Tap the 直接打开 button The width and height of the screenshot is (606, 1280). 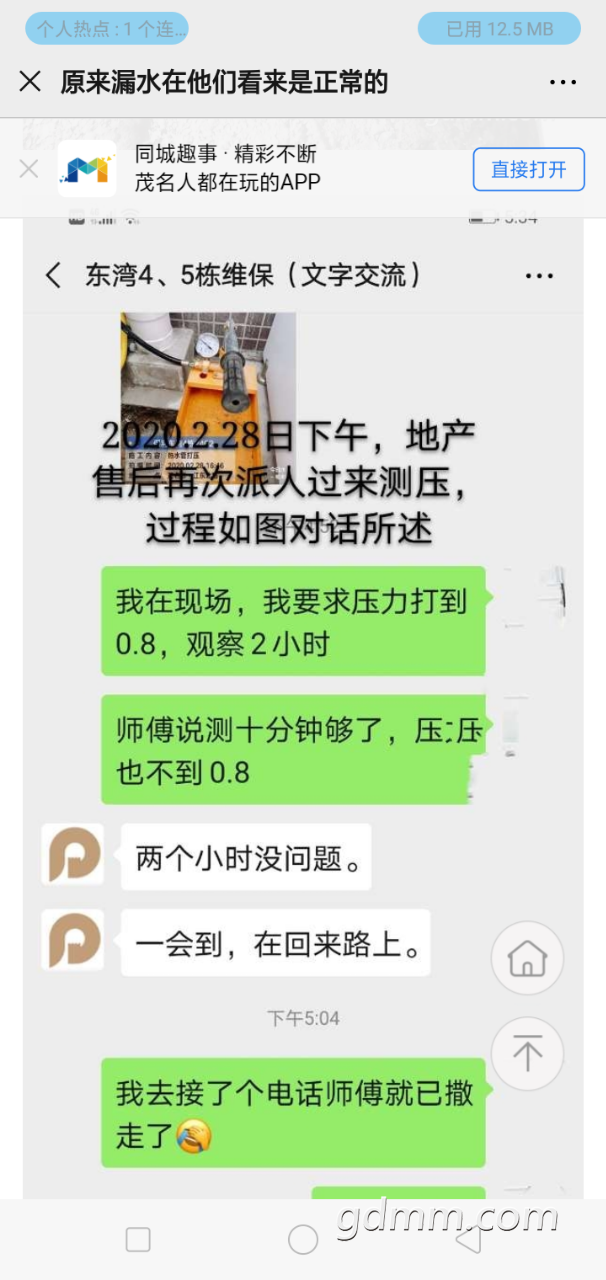pyautogui.click(x=528, y=169)
